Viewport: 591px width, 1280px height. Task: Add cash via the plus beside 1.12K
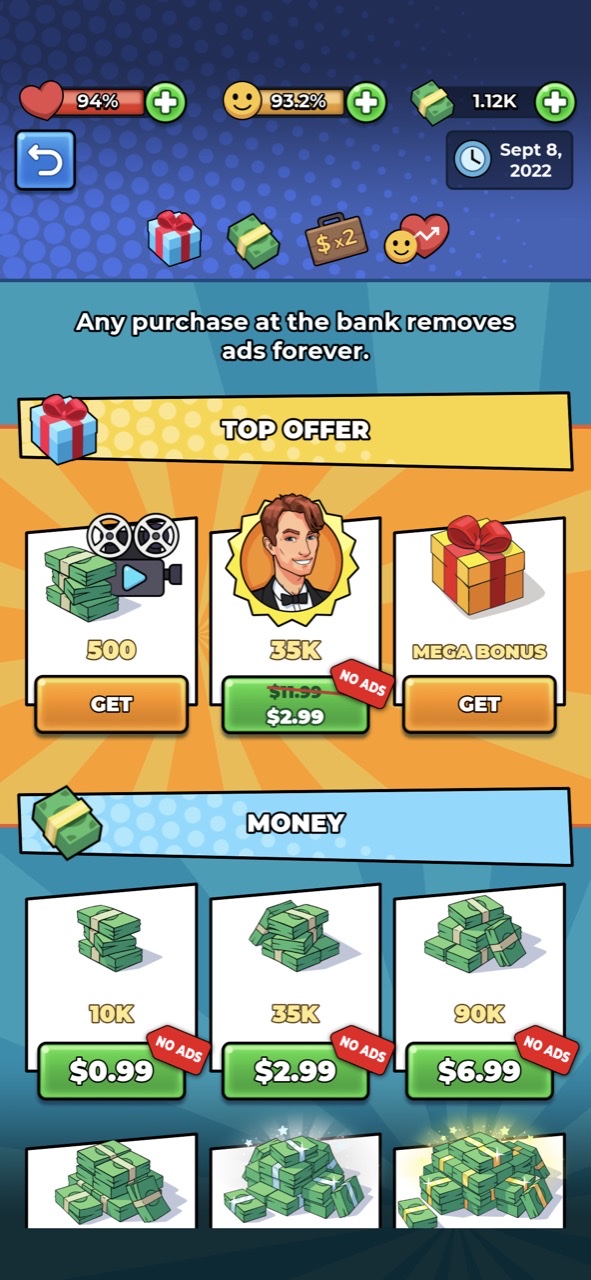pyautogui.click(x=555, y=101)
